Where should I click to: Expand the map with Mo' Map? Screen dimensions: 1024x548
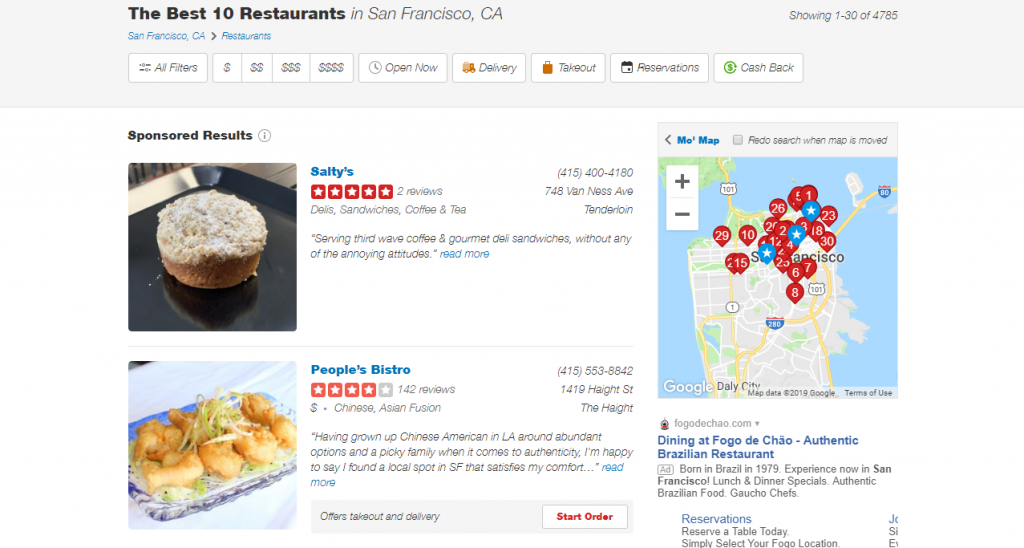pos(692,140)
